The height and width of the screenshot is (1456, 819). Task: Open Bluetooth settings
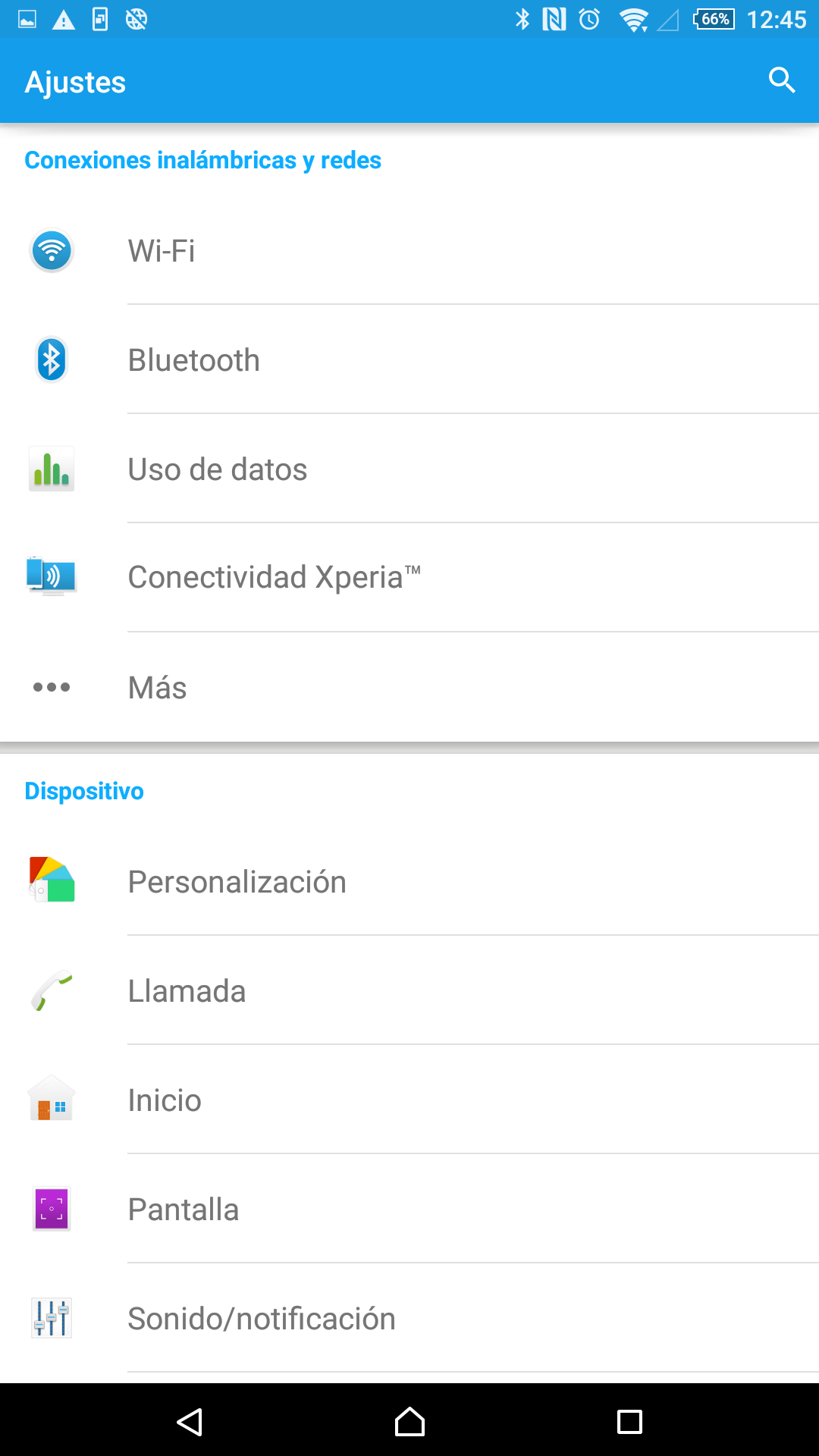409,360
